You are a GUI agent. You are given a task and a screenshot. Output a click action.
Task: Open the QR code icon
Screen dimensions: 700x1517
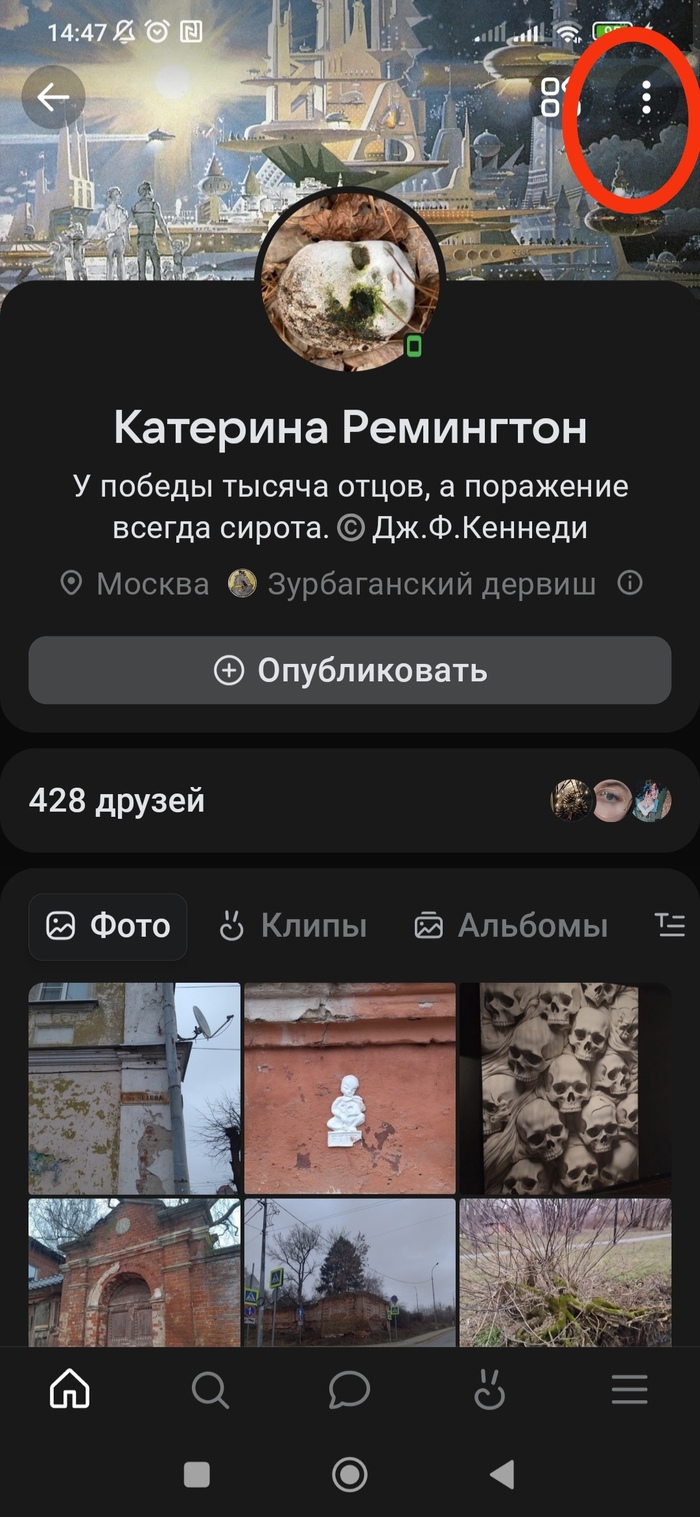pos(561,97)
